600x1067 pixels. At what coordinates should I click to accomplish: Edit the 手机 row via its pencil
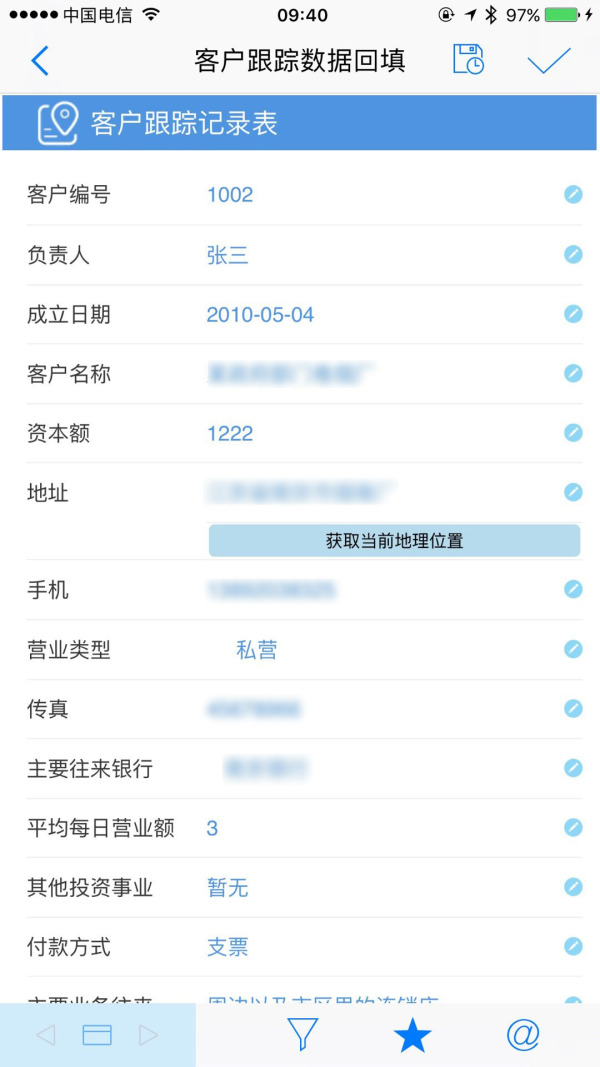pos(573,589)
